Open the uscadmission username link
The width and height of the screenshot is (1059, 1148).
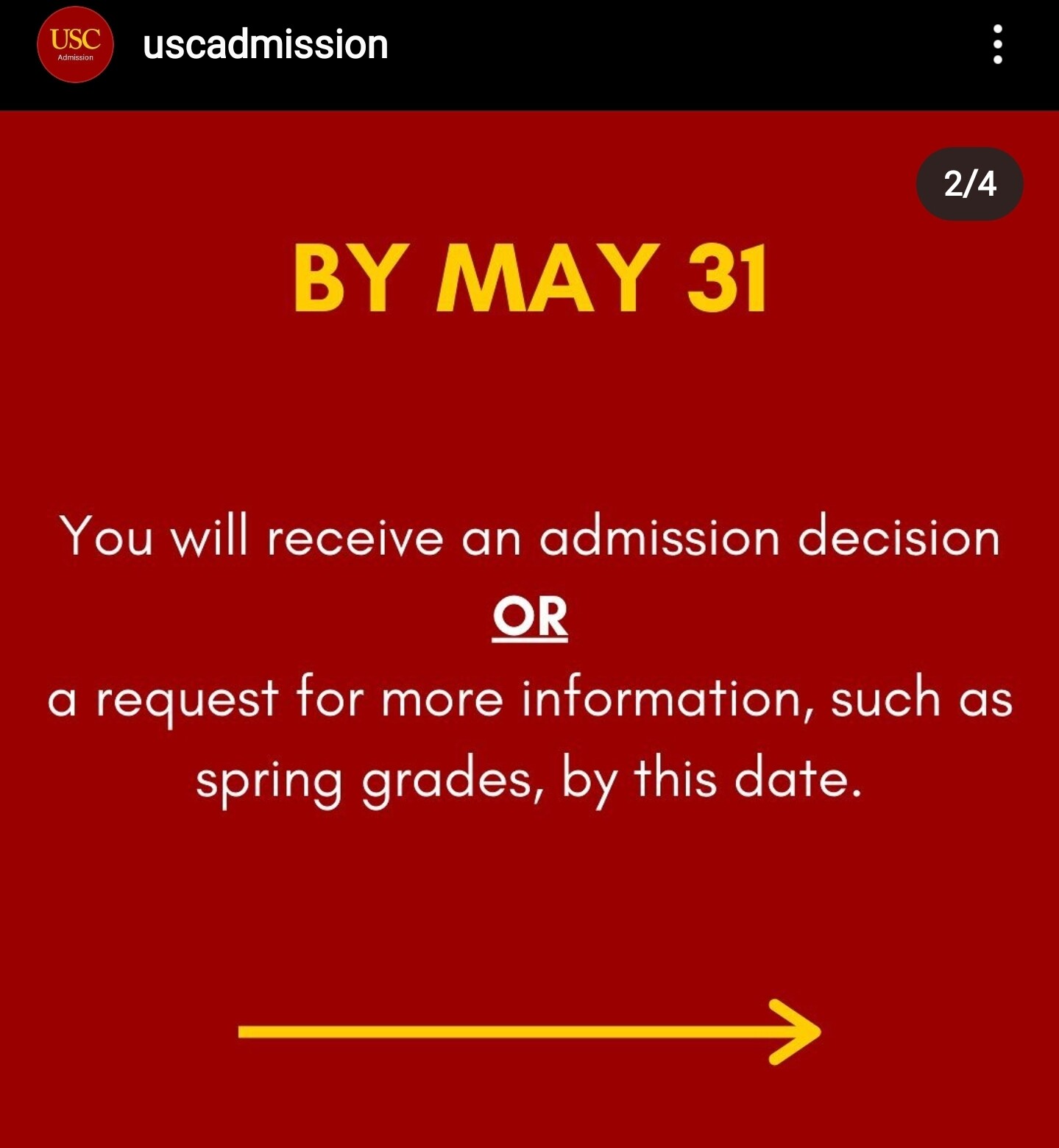(x=265, y=45)
